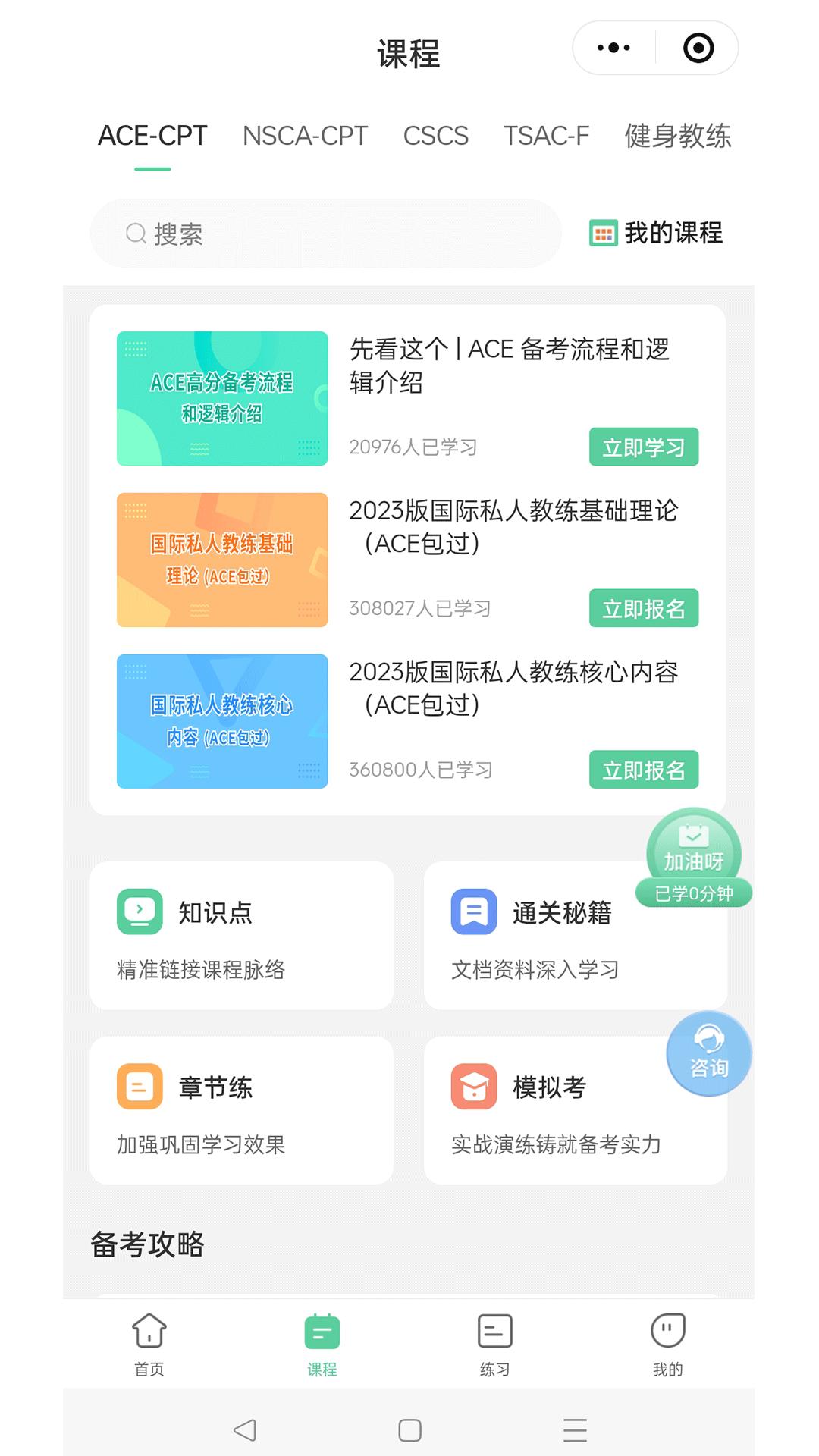Image resolution: width=819 pixels, height=1456 pixels.
Task: Click 立即学习 on the ACE intro course
Action: 643,447
